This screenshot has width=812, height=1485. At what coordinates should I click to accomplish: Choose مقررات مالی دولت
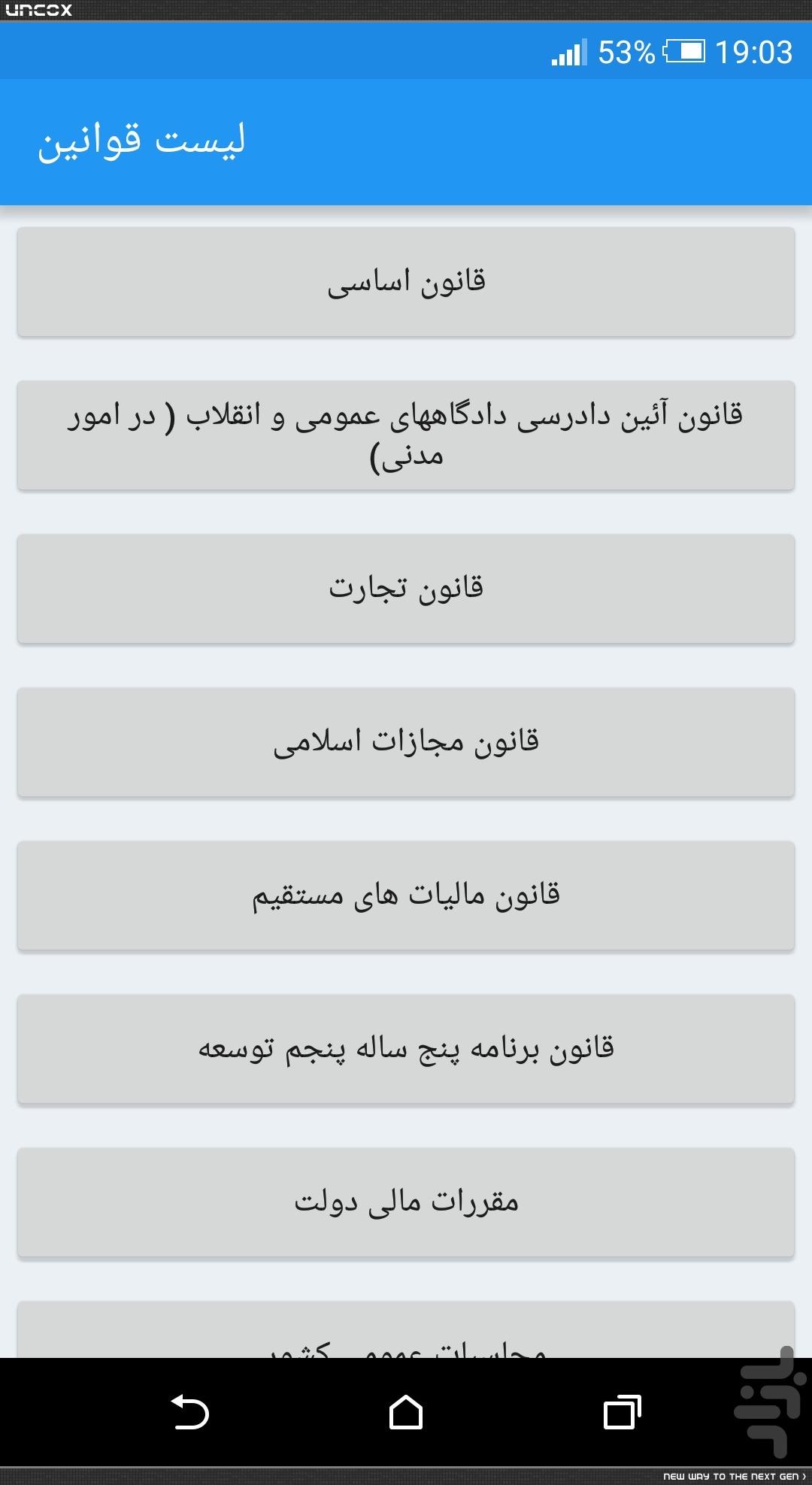coord(406,1202)
